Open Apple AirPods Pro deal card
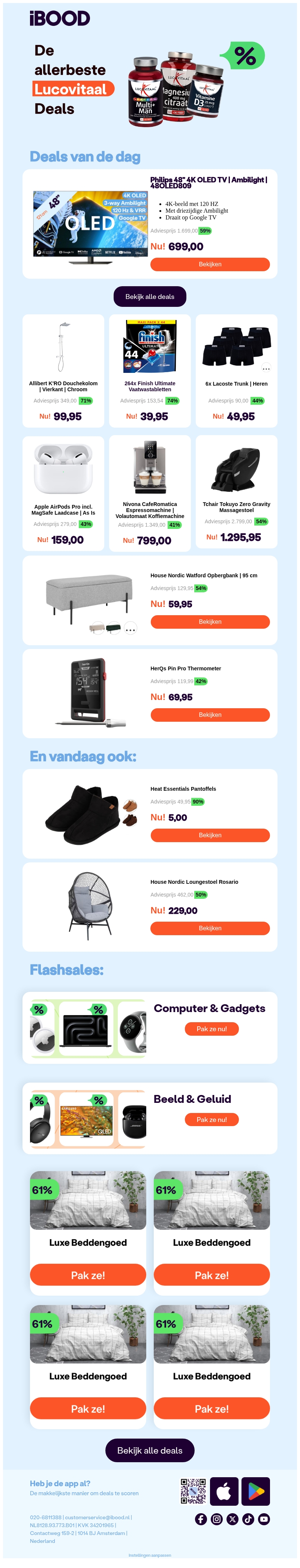 click(63, 493)
